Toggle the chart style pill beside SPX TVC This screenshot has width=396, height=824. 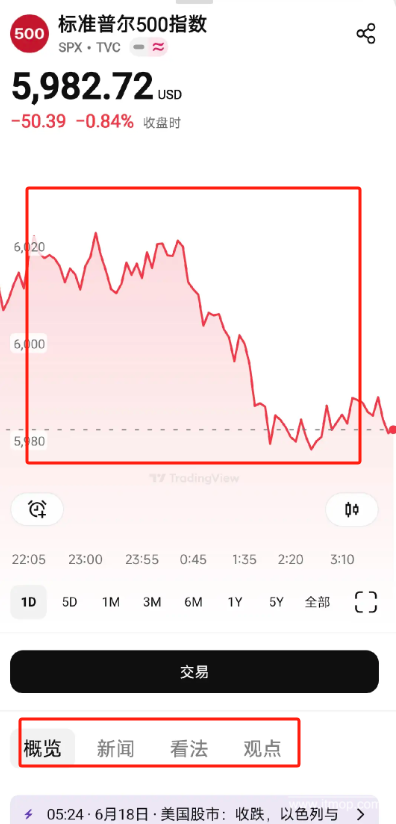point(149,47)
